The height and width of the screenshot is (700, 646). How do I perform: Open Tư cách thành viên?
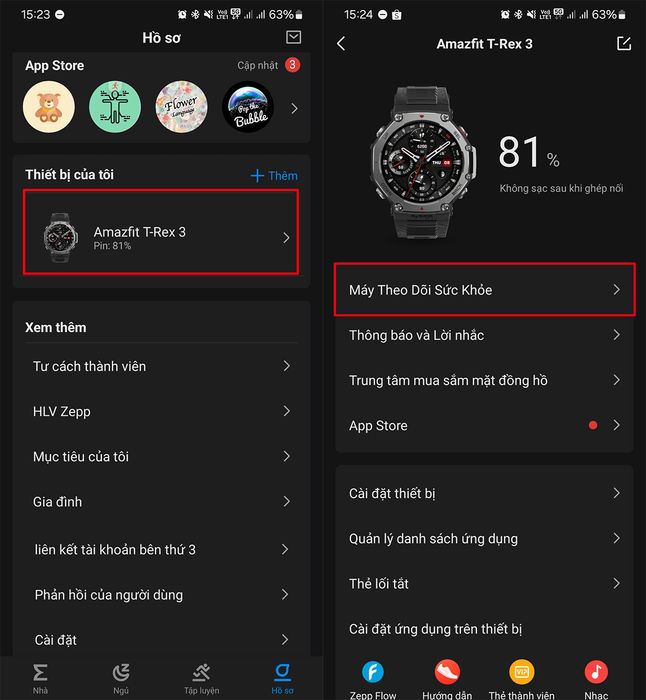click(161, 366)
